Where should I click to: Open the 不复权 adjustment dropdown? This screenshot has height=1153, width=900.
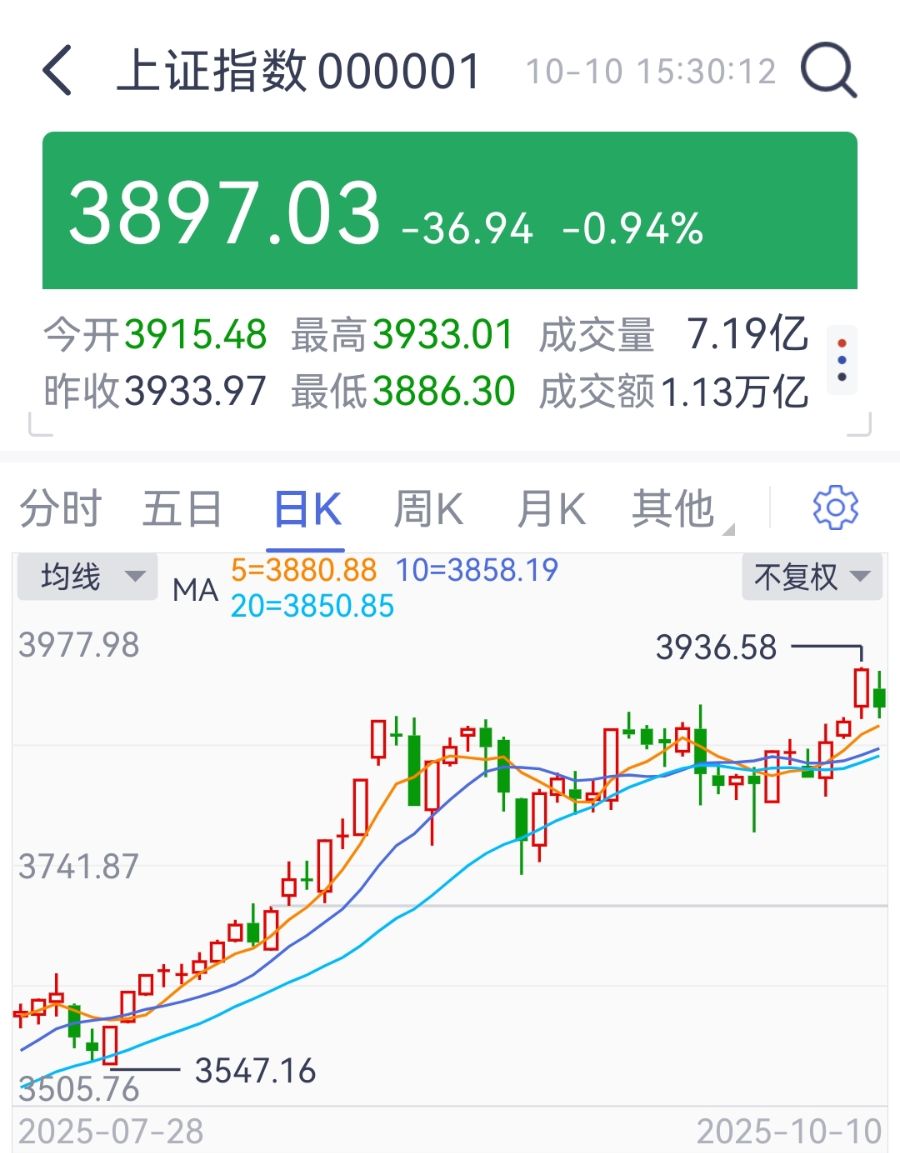pyautogui.click(x=811, y=577)
